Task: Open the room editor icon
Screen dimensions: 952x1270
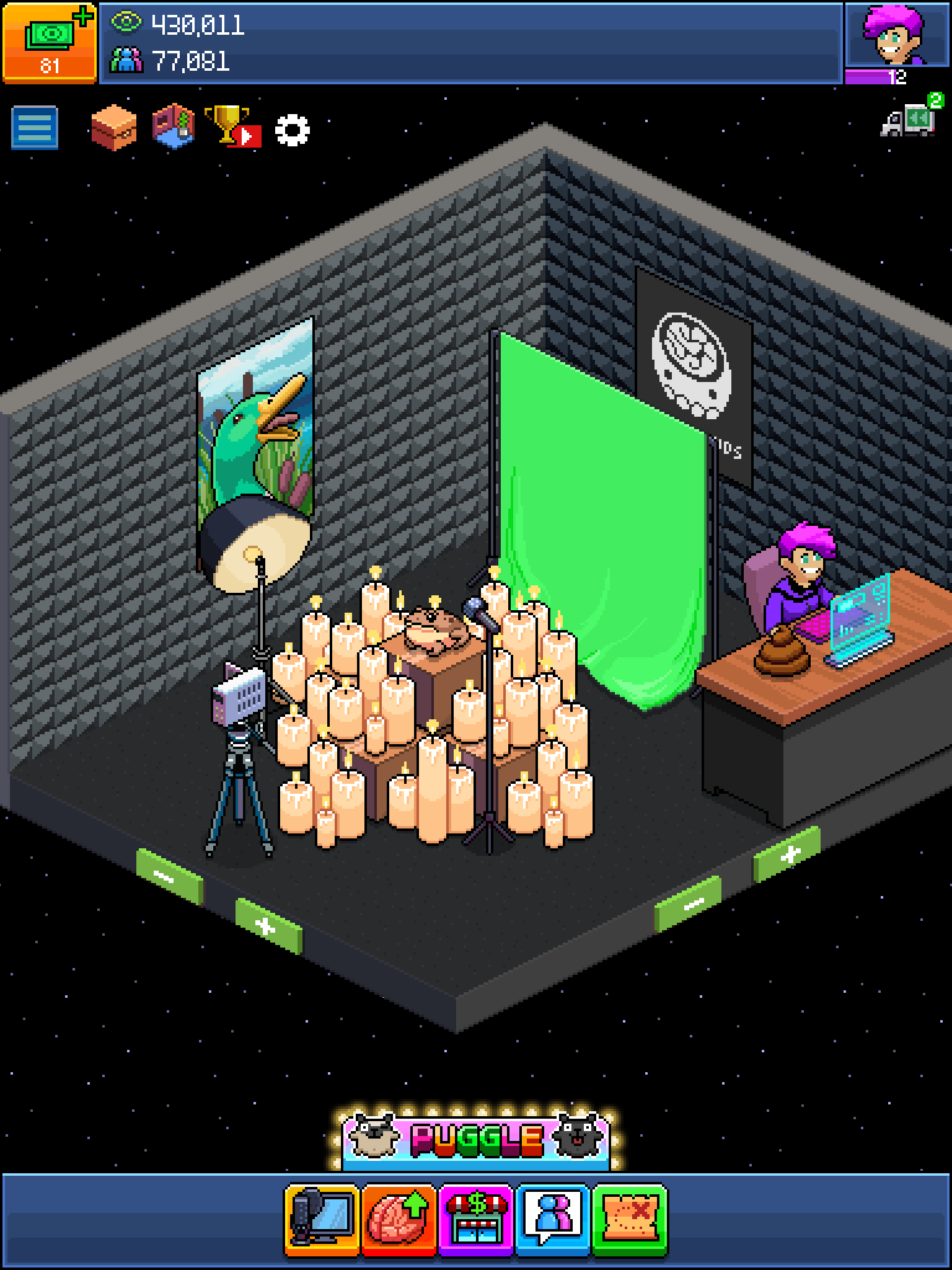Action: click(174, 127)
